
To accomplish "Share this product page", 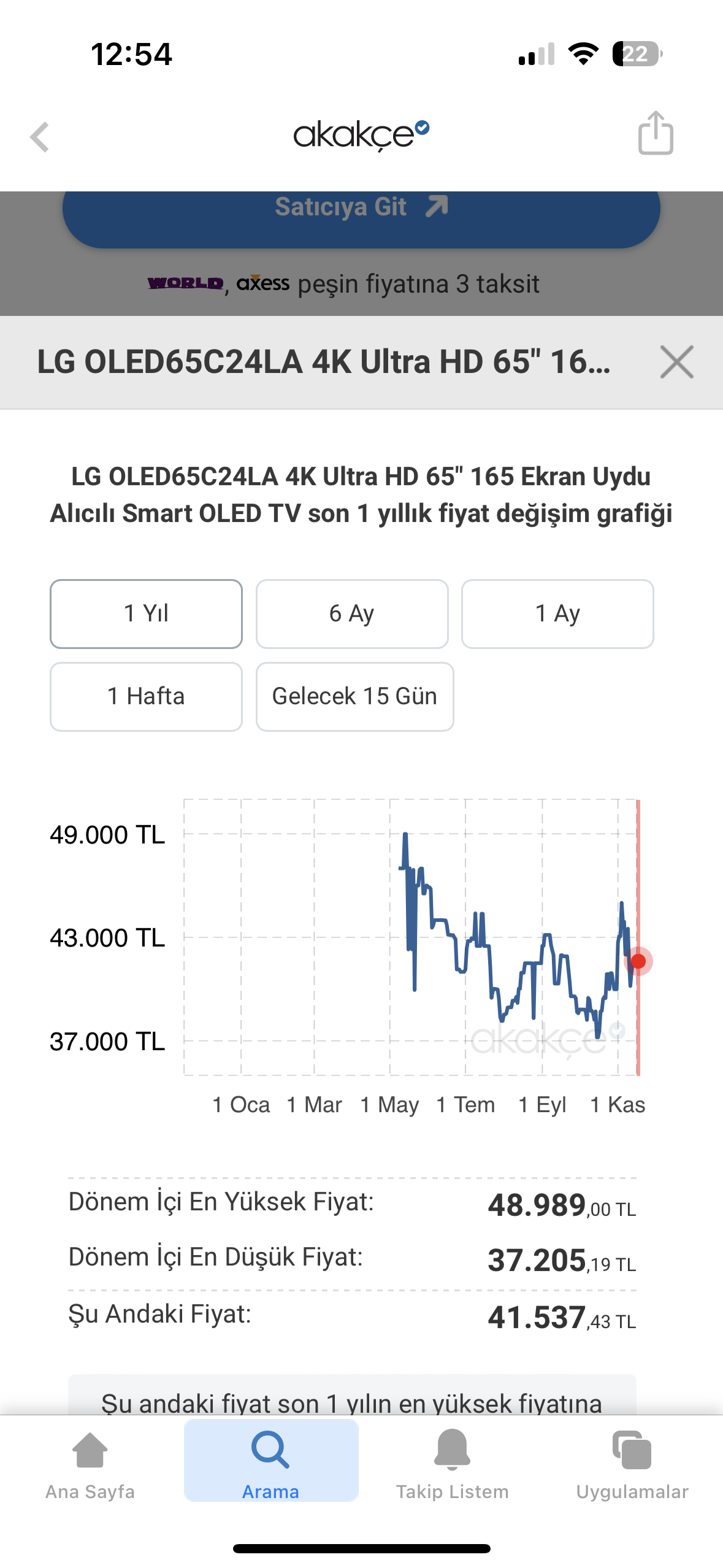I will tap(656, 133).
